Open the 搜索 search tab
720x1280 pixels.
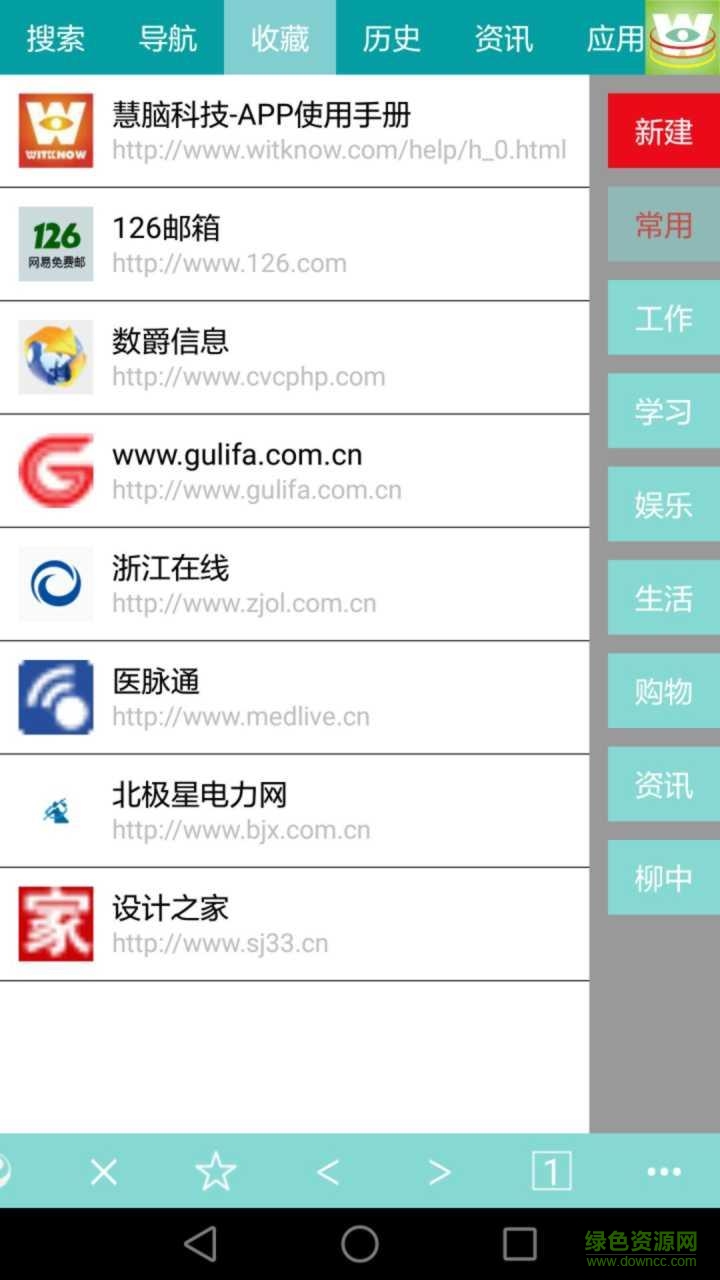pos(55,39)
